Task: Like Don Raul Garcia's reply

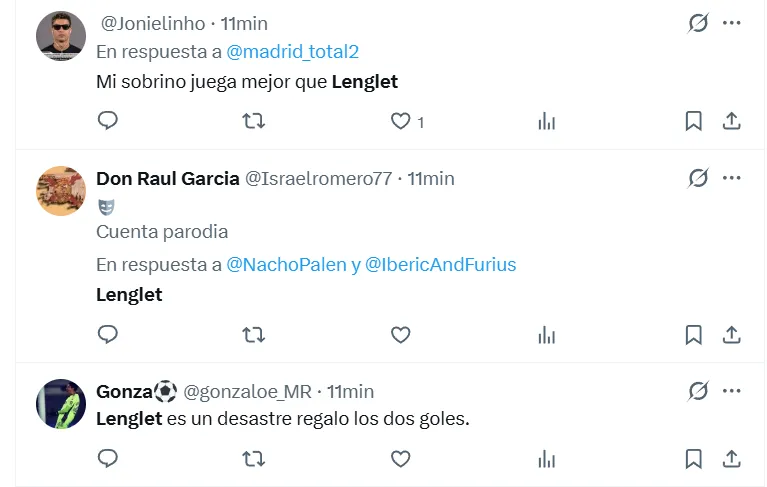Action: (400, 335)
